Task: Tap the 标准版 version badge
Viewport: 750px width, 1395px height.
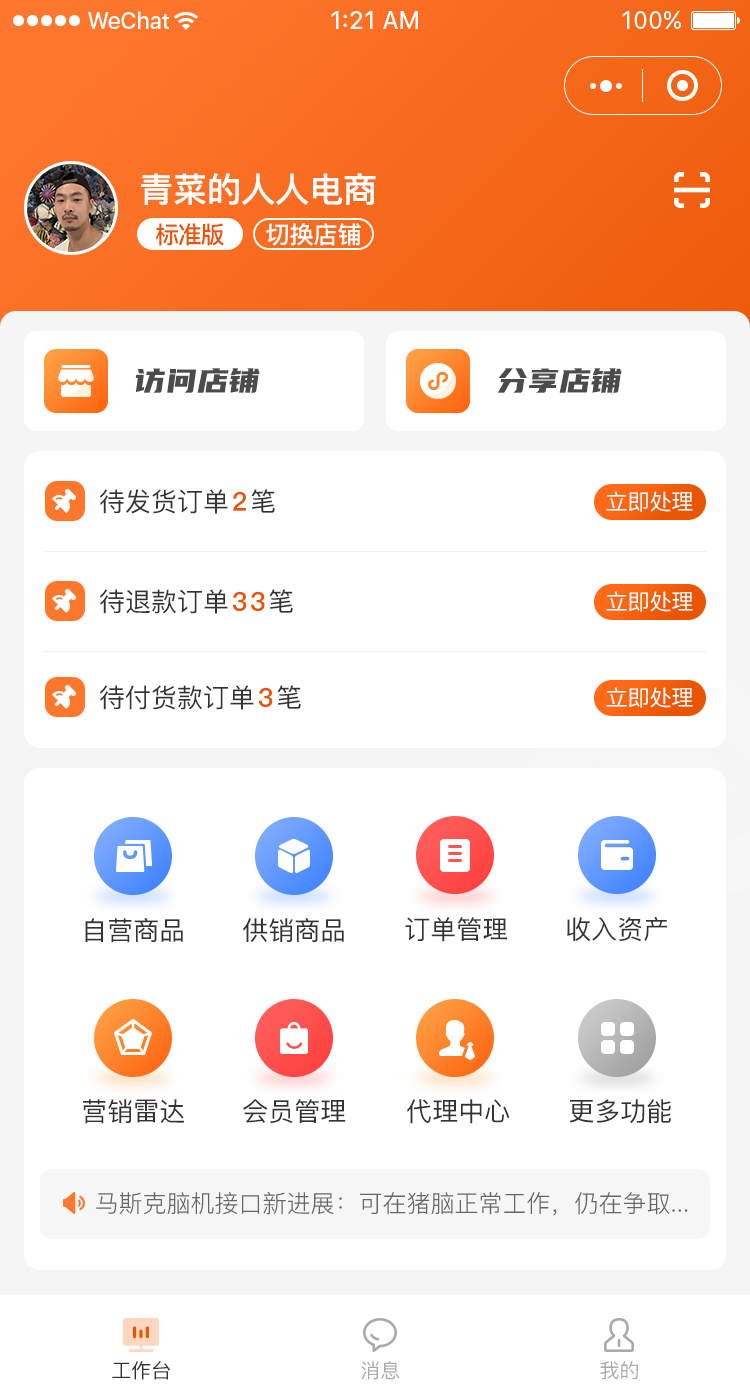Action: (x=189, y=235)
